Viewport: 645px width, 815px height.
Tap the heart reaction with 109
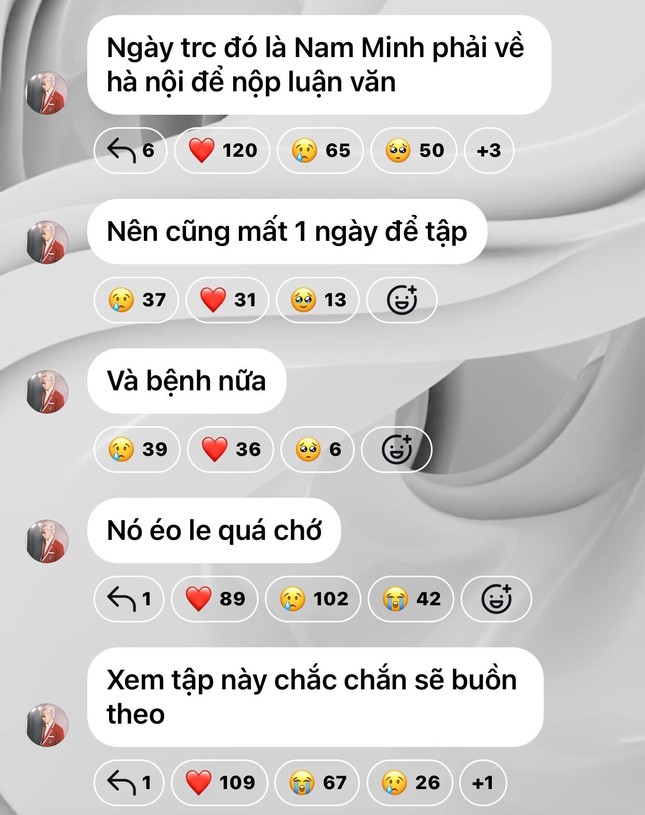pyautogui.click(x=220, y=782)
